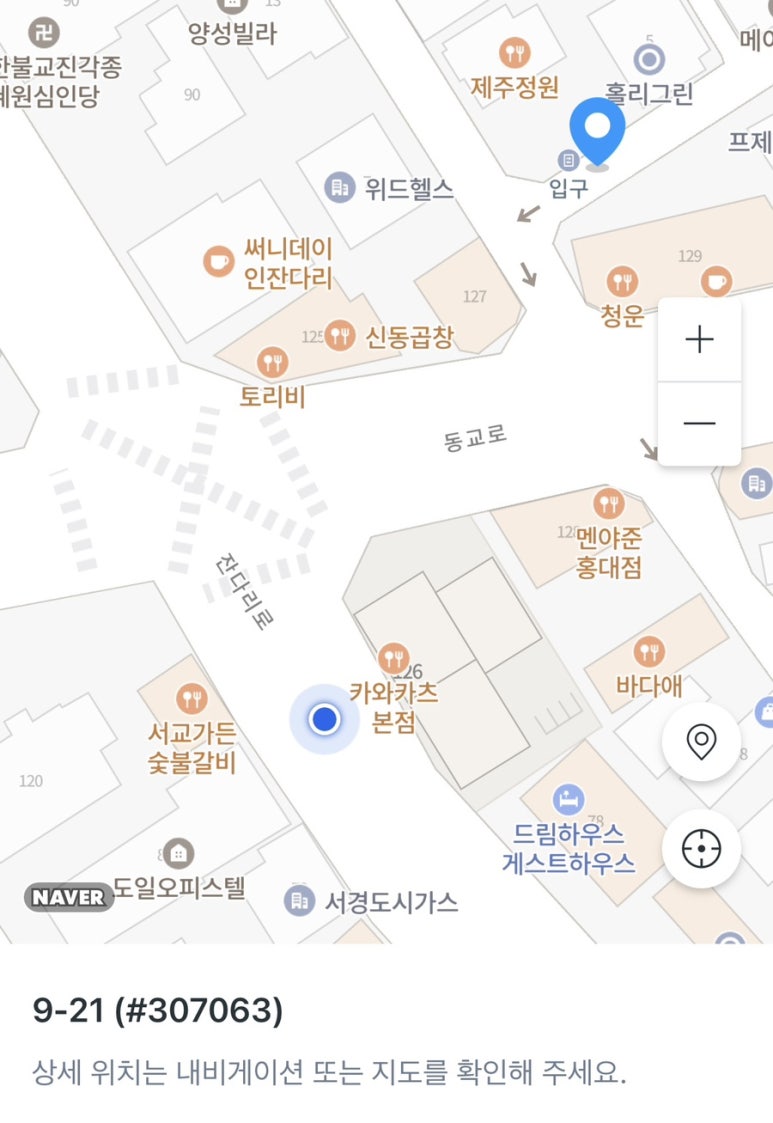Select the 위드헬스 building marker

340,187
